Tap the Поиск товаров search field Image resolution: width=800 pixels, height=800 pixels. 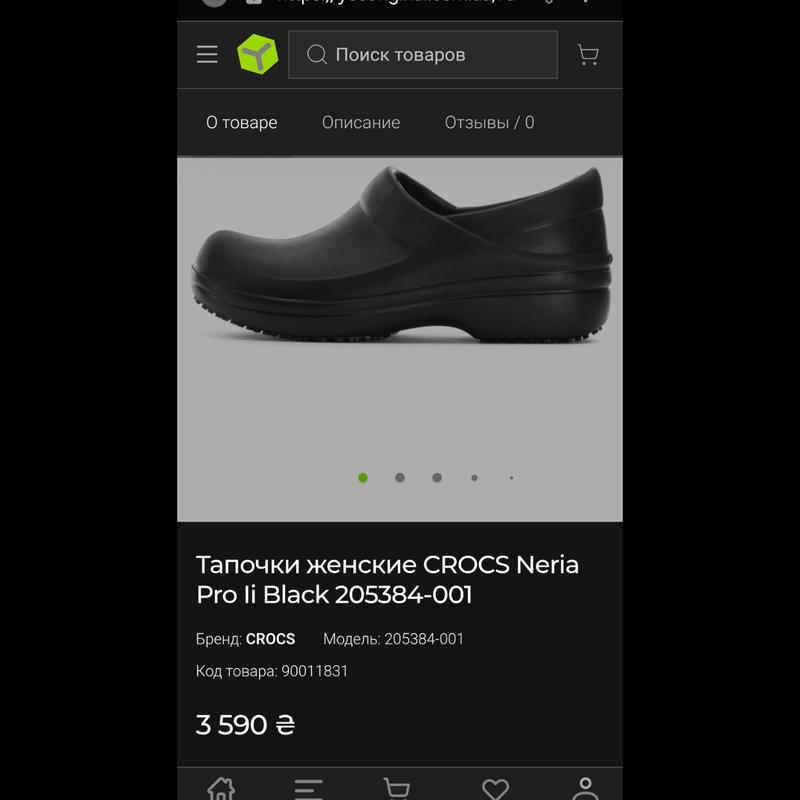point(422,54)
